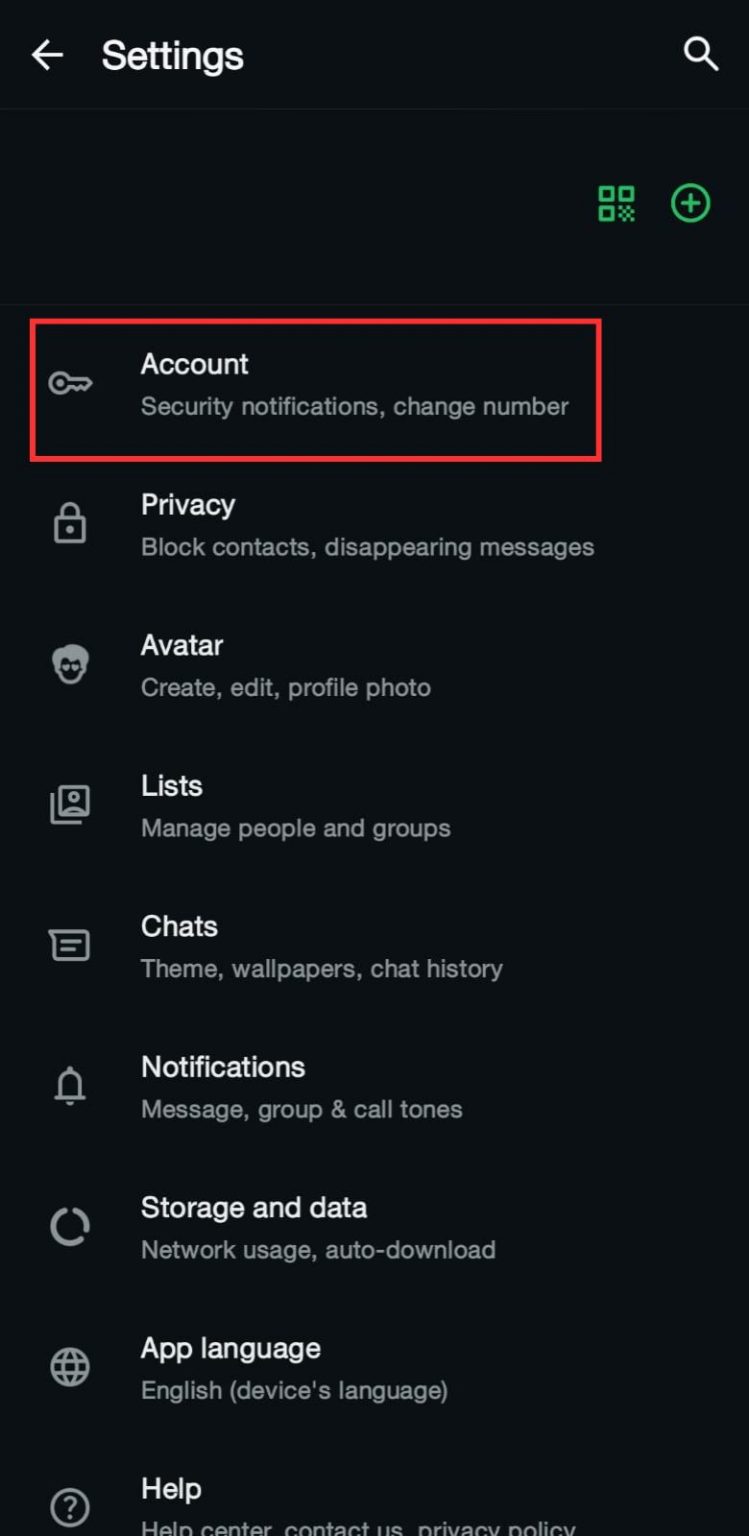This screenshot has height=1536, width=749.
Task: Show the QR code
Action: 616,204
